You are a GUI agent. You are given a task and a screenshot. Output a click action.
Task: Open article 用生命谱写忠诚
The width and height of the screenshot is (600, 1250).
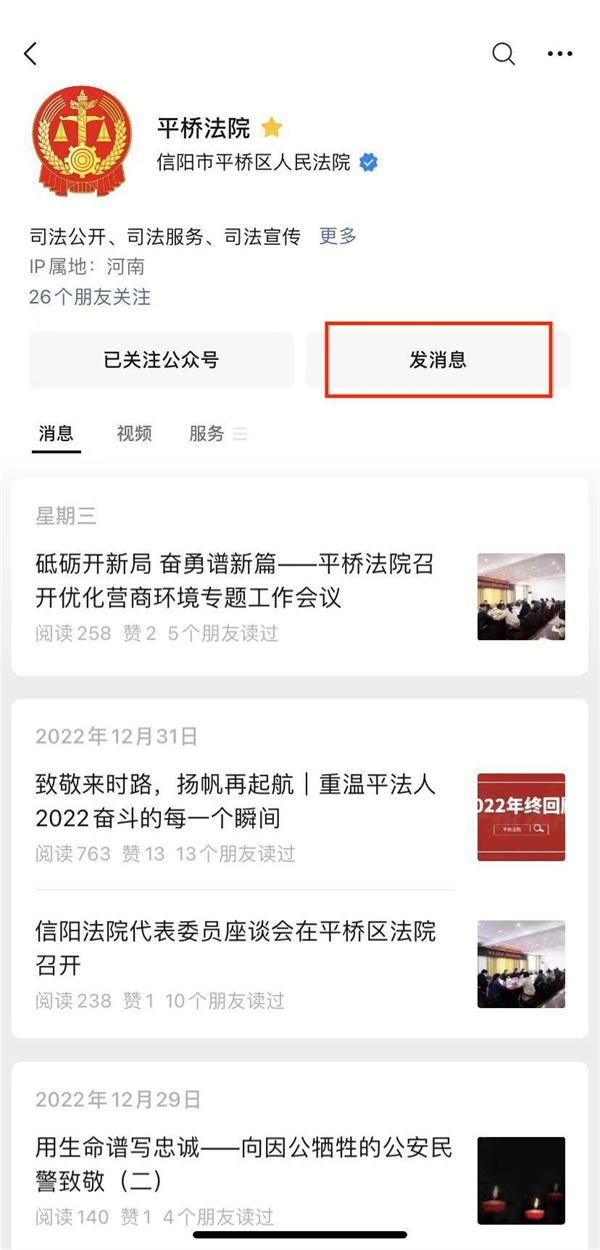[244, 1163]
